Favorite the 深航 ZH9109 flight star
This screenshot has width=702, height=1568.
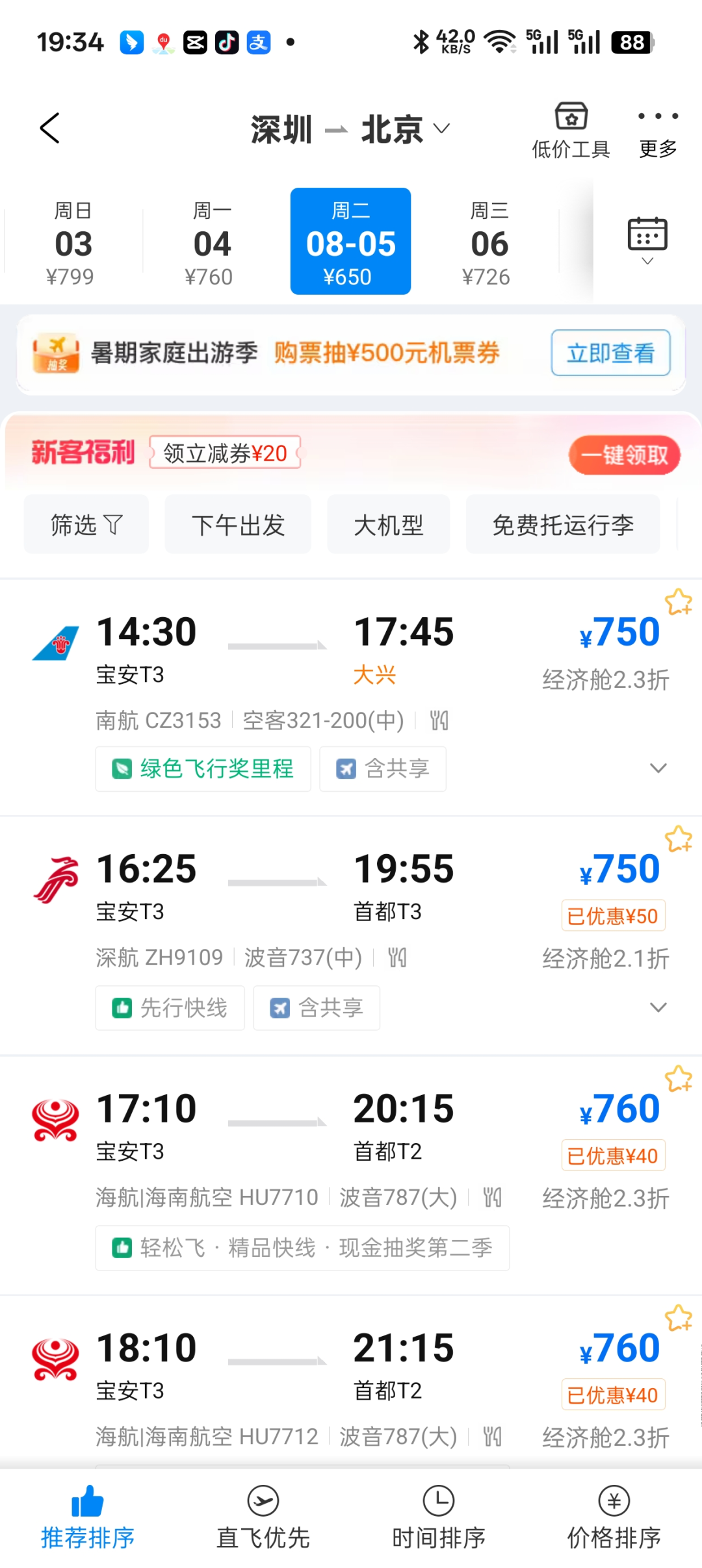(x=678, y=839)
